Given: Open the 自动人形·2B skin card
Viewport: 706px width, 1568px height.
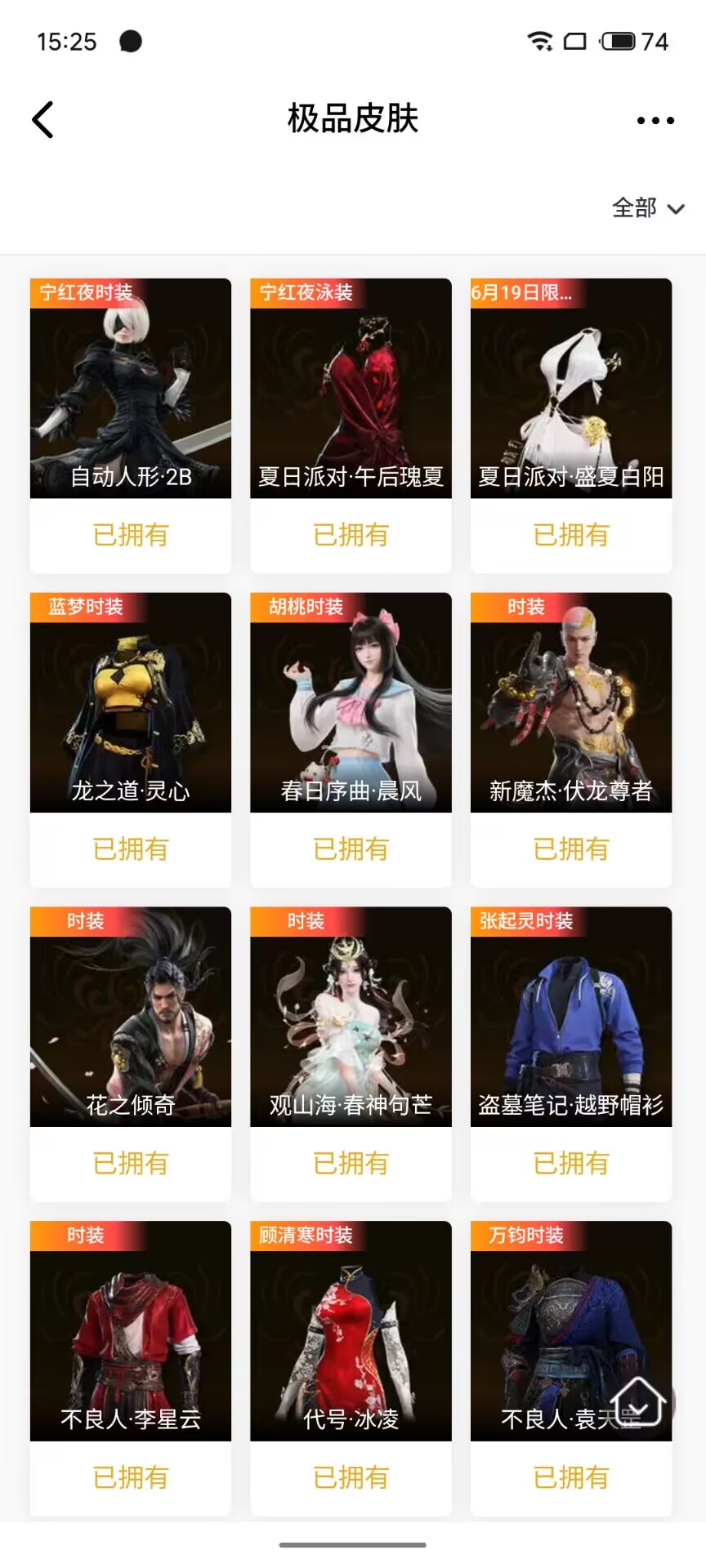Looking at the screenshot, I should [x=131, y=389].
